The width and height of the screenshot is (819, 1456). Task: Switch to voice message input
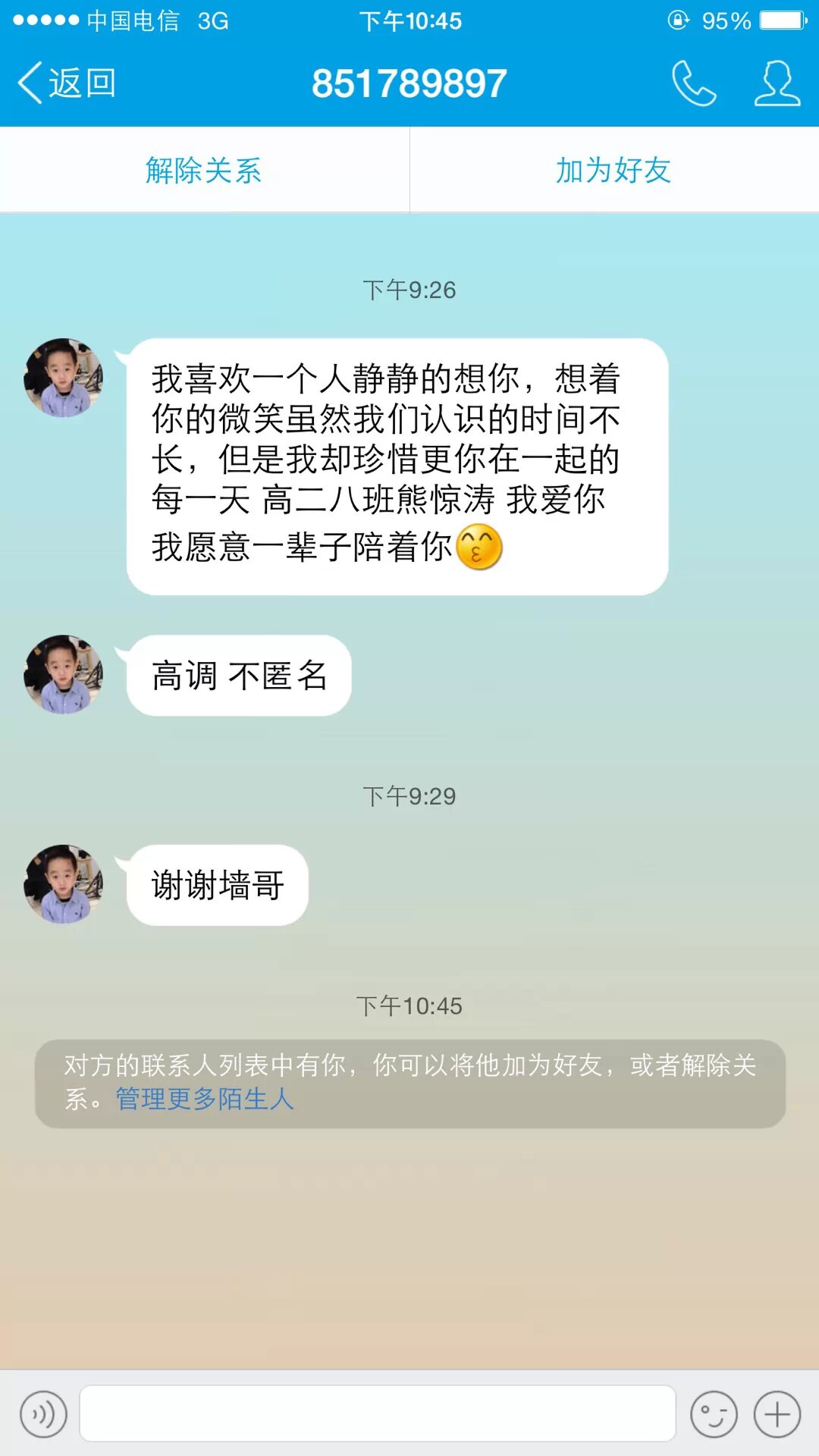tap(43, 1414)
